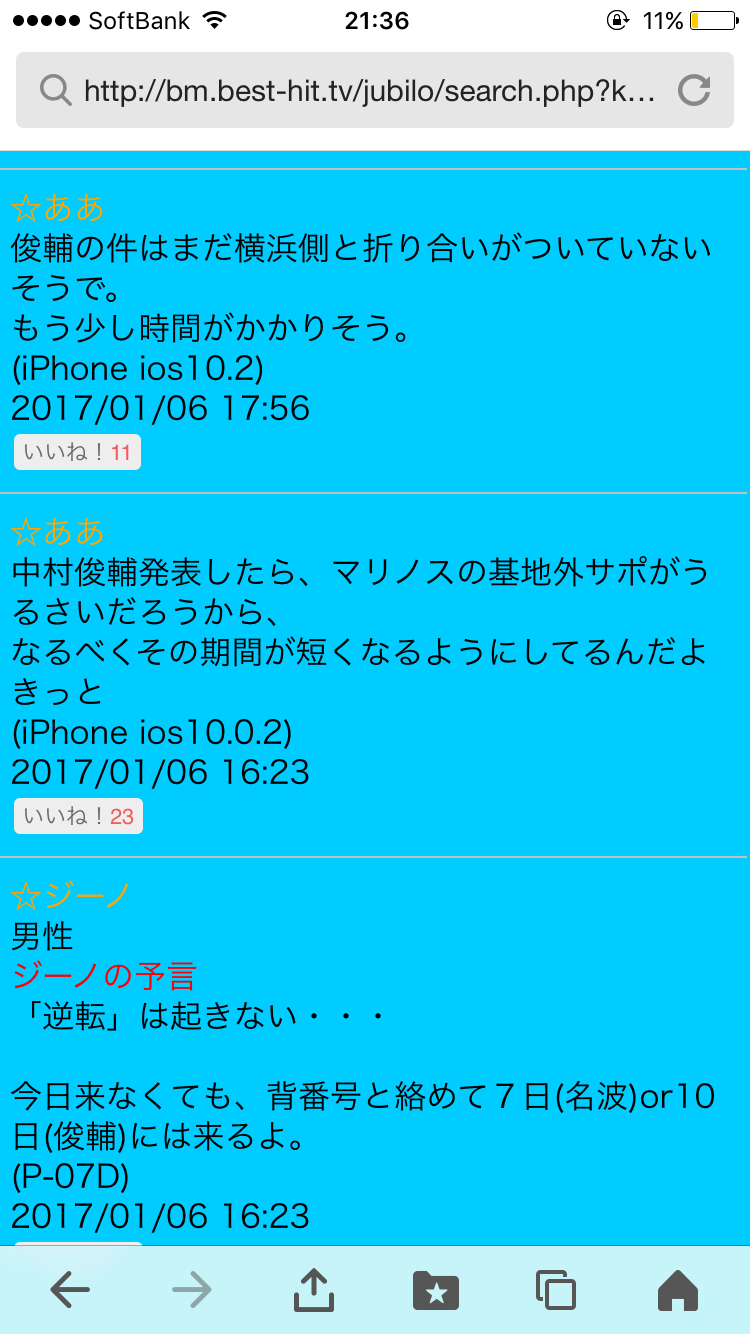Like the post with 23 likes
The width and height of the screenshot is (750, 1334).
(78, 816)
